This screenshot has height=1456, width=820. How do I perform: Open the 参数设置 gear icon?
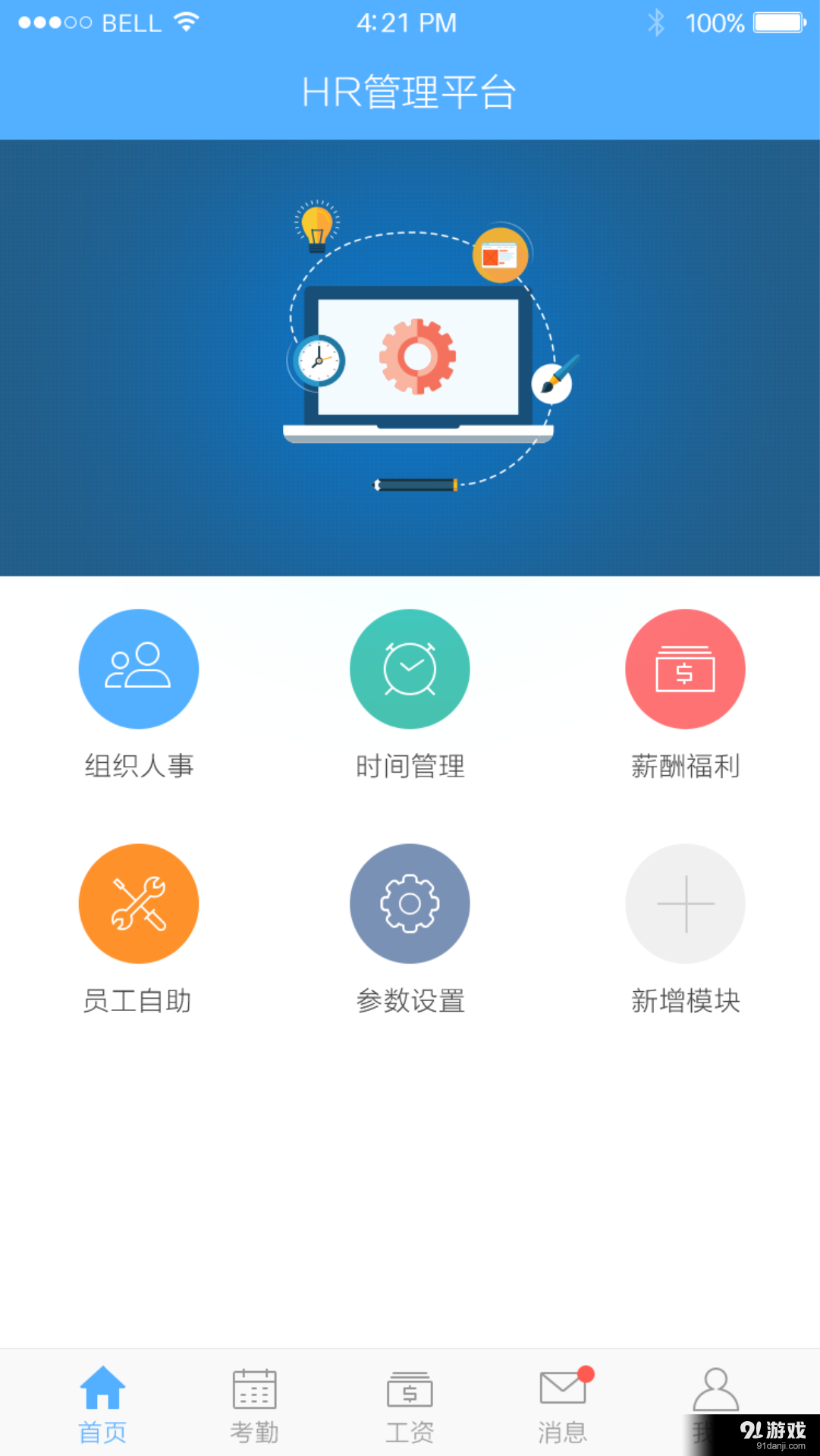pyautogui.click(x=410, y=903)
